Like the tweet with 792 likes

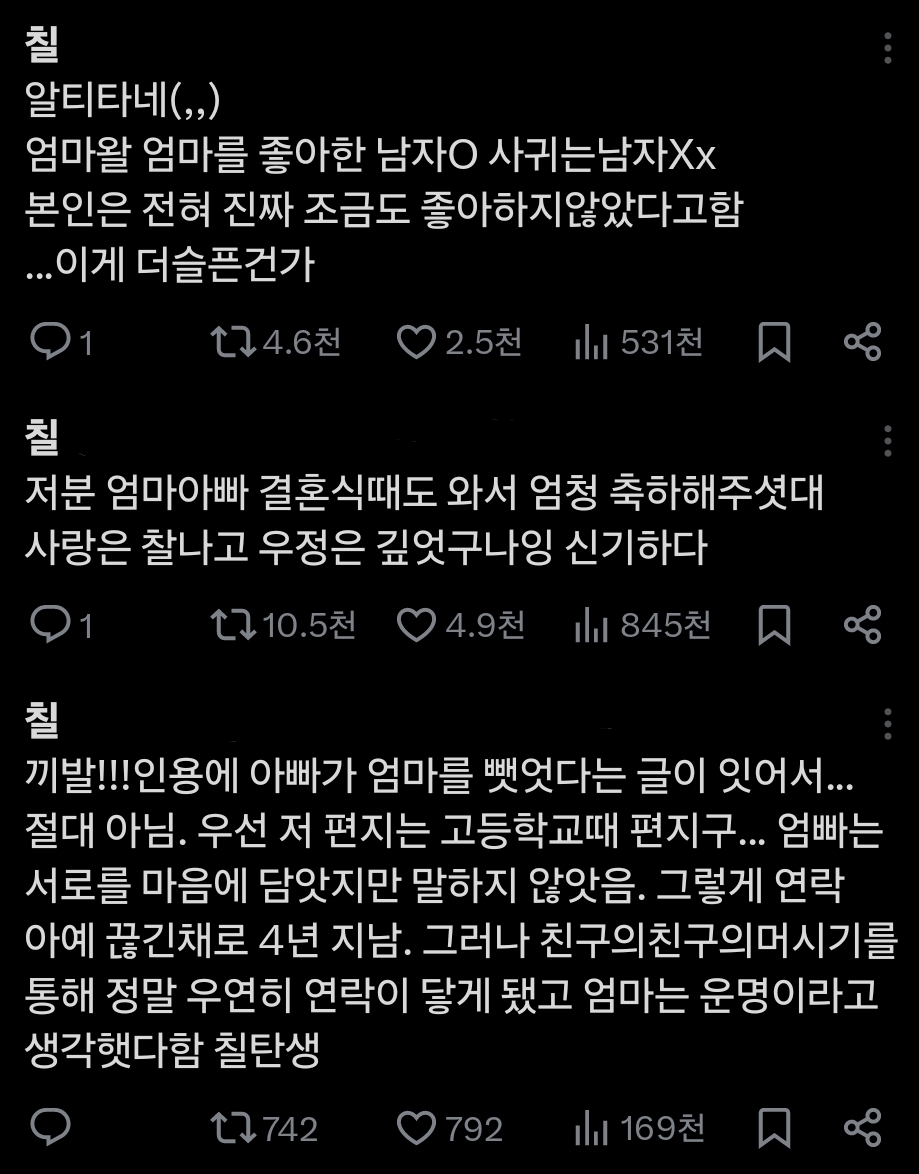(416, 1128)
